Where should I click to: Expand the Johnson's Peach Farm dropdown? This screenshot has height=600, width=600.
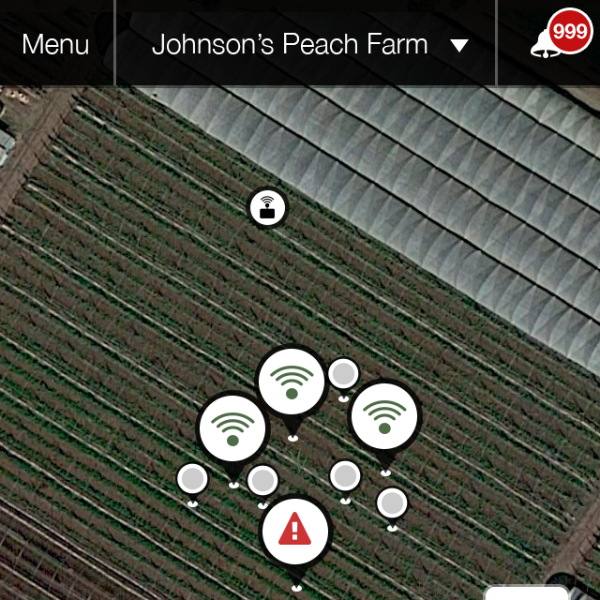[309, 44]
